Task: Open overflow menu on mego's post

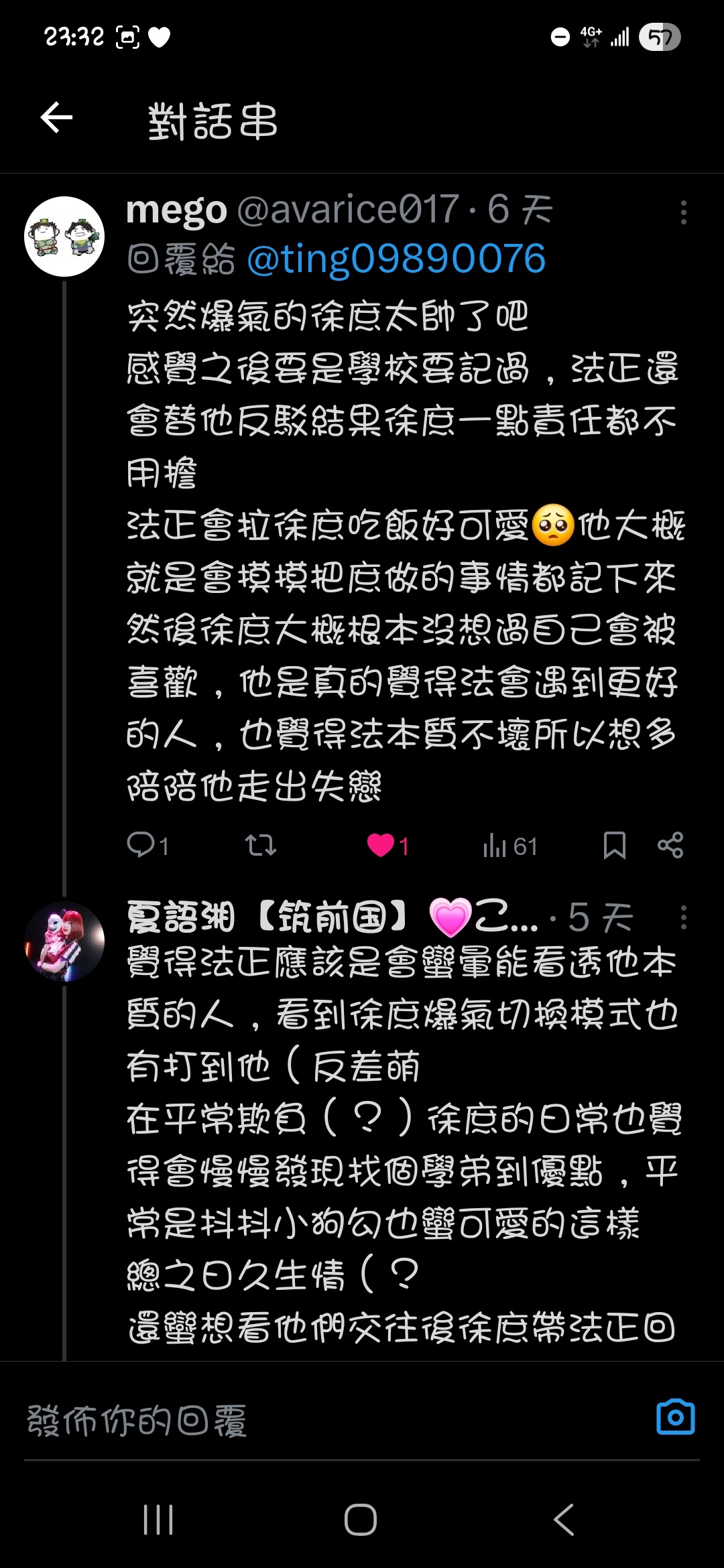Action: (683, 212)
